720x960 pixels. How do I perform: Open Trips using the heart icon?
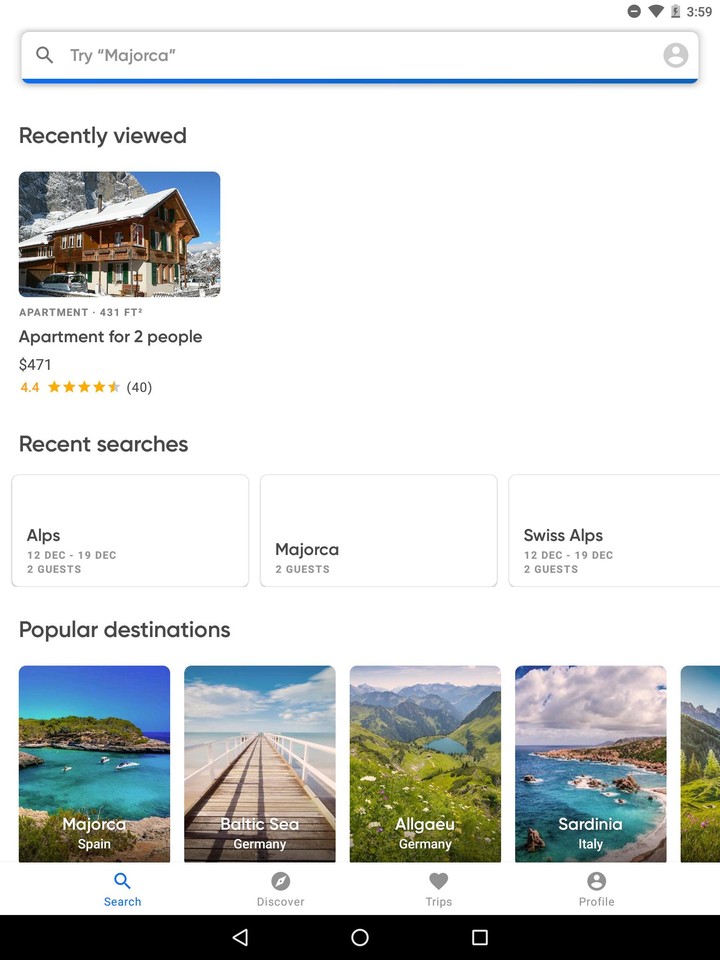[438, 888]
